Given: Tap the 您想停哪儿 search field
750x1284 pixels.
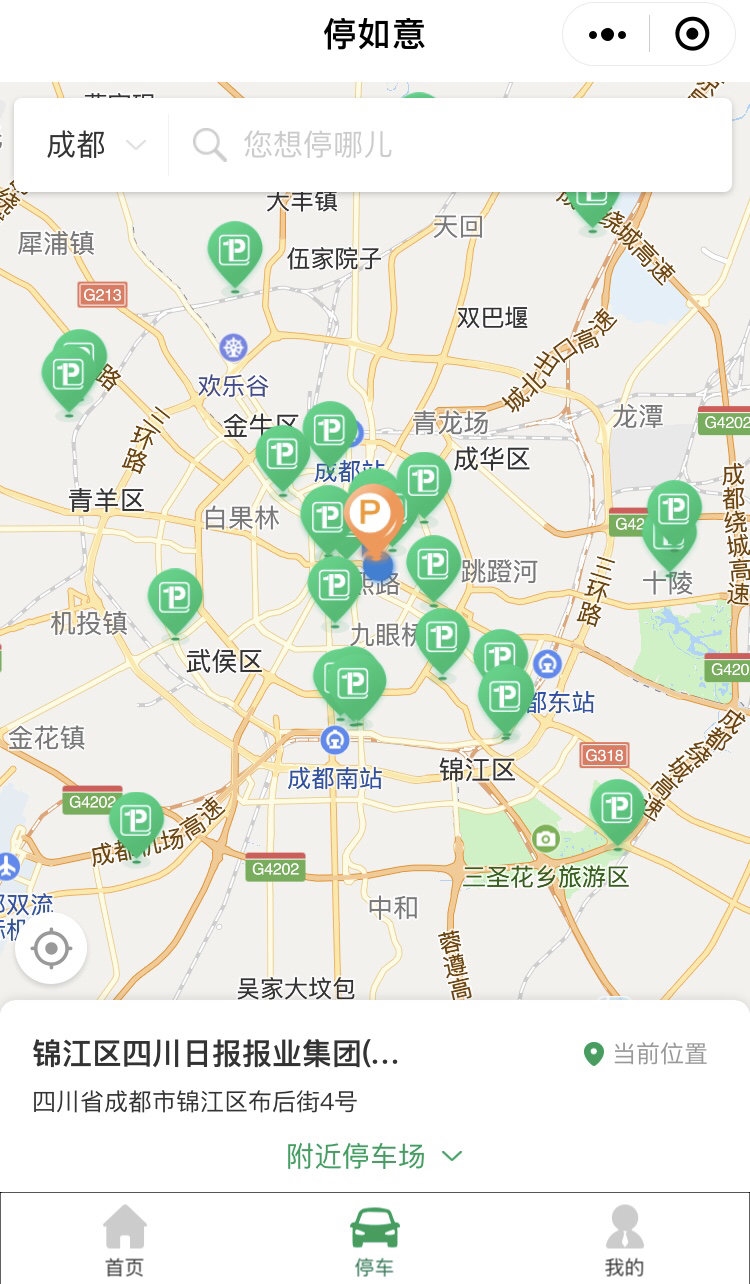Looking at the screenshot, I should (450, 146).
